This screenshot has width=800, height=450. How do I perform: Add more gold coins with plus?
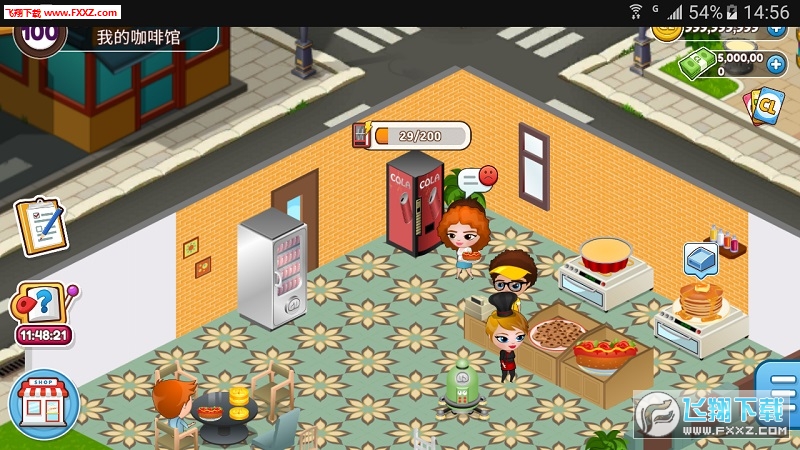pos(776,30)
